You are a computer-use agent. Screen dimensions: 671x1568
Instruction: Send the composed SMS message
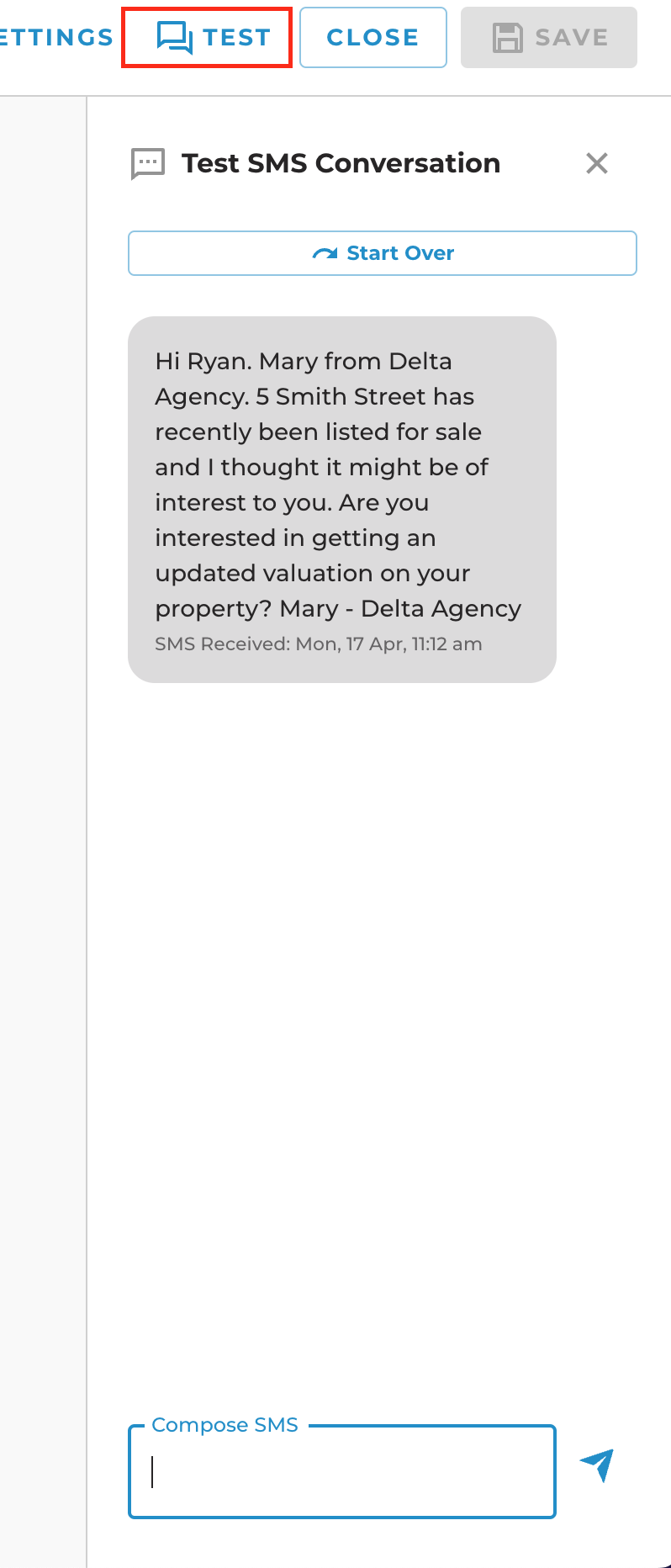point(598,1465)
